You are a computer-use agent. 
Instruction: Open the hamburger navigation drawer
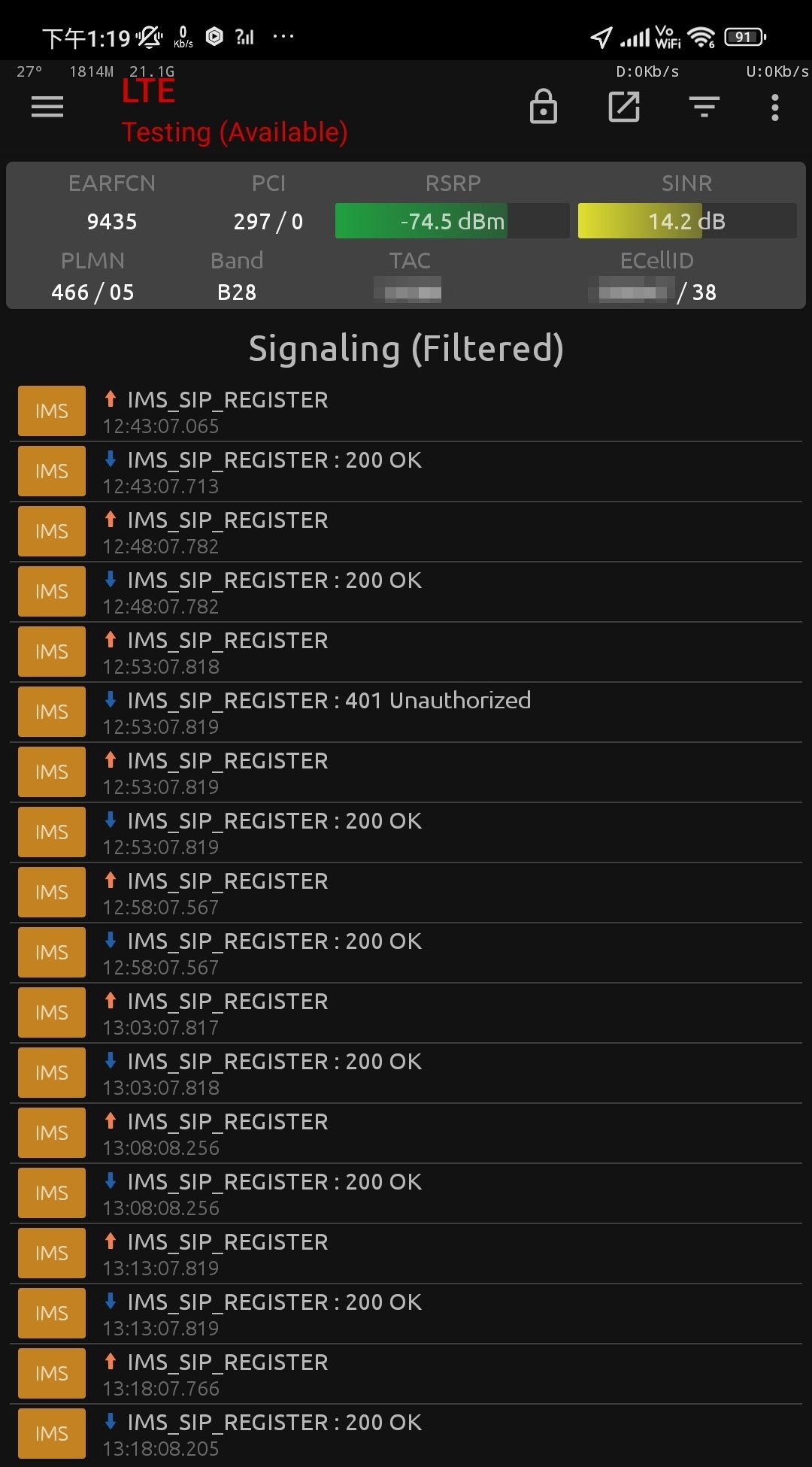tap(47, 108)
